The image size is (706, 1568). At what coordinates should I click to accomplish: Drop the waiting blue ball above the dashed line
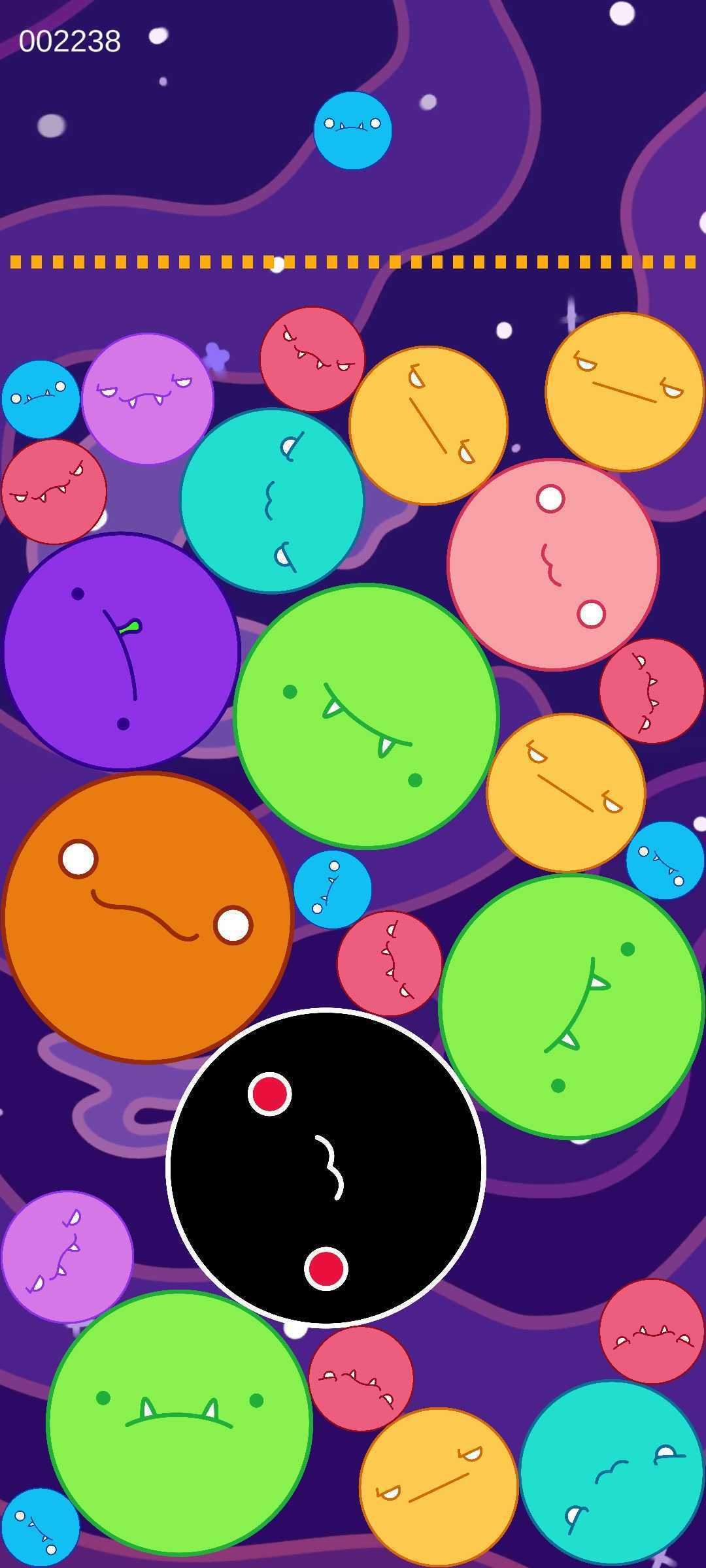(x=352, y=130)
